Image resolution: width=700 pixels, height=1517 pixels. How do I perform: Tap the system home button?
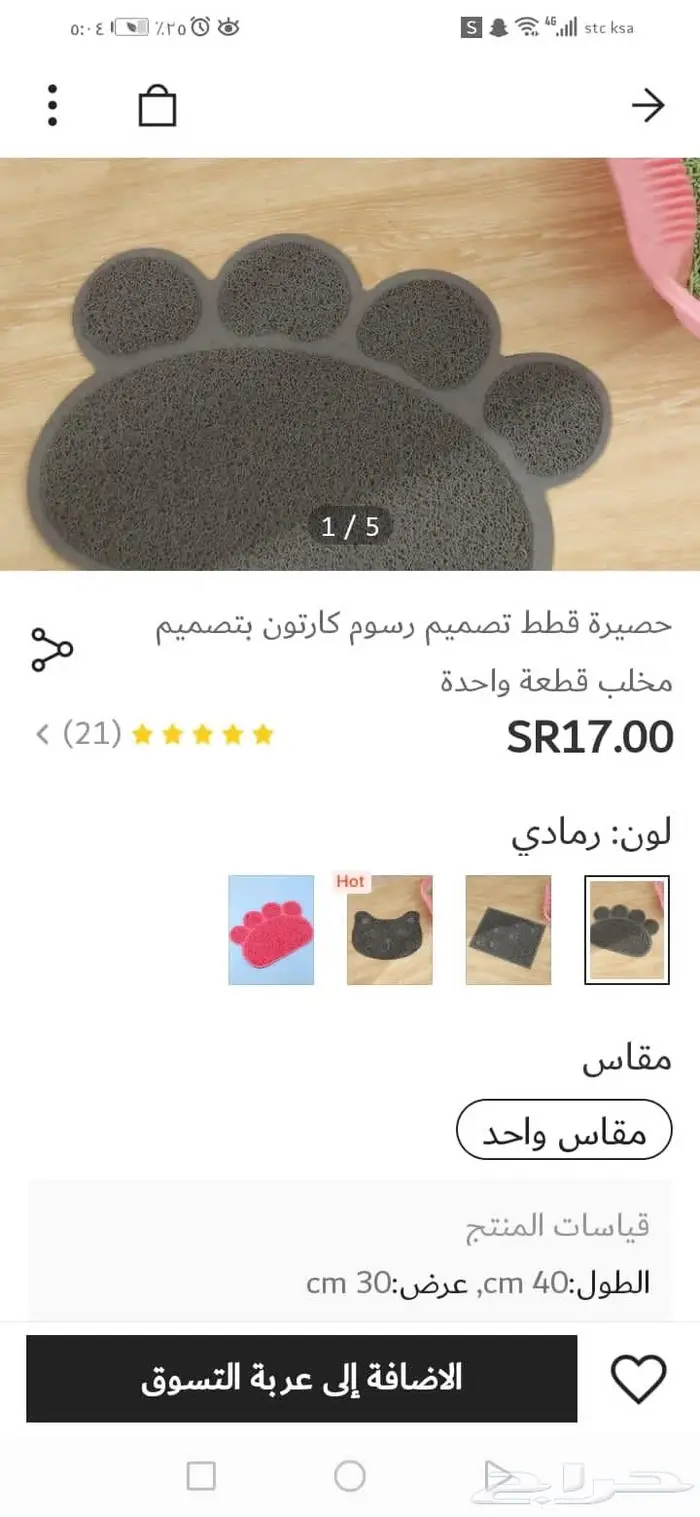tap(350, 1475)
